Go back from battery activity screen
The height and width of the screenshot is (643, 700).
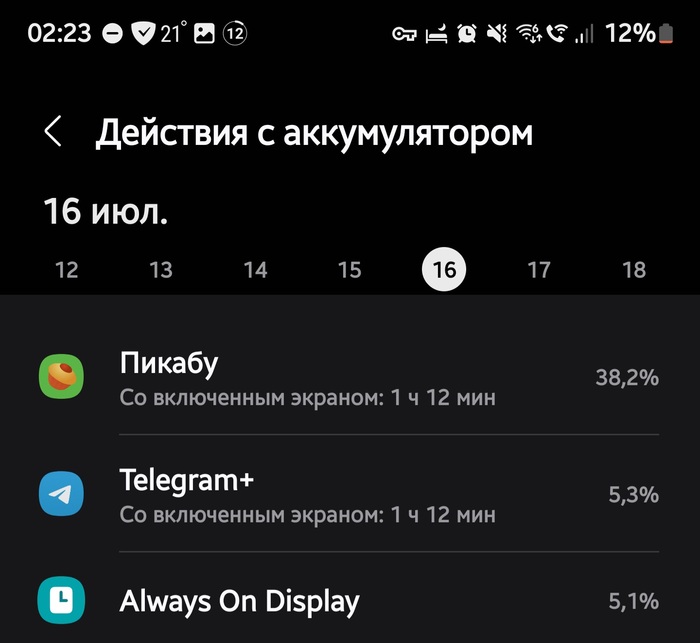53,132
